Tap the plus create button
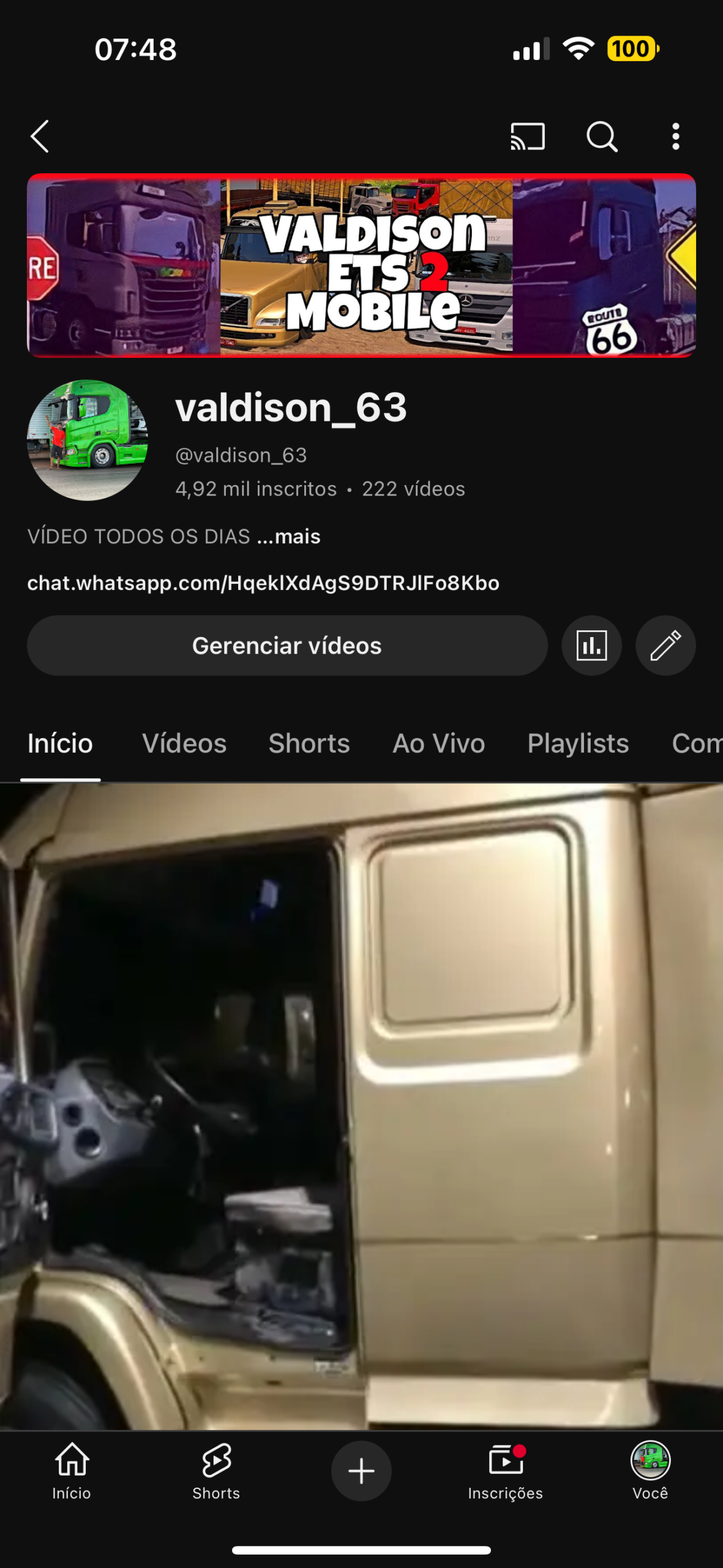 (361, 1471)
